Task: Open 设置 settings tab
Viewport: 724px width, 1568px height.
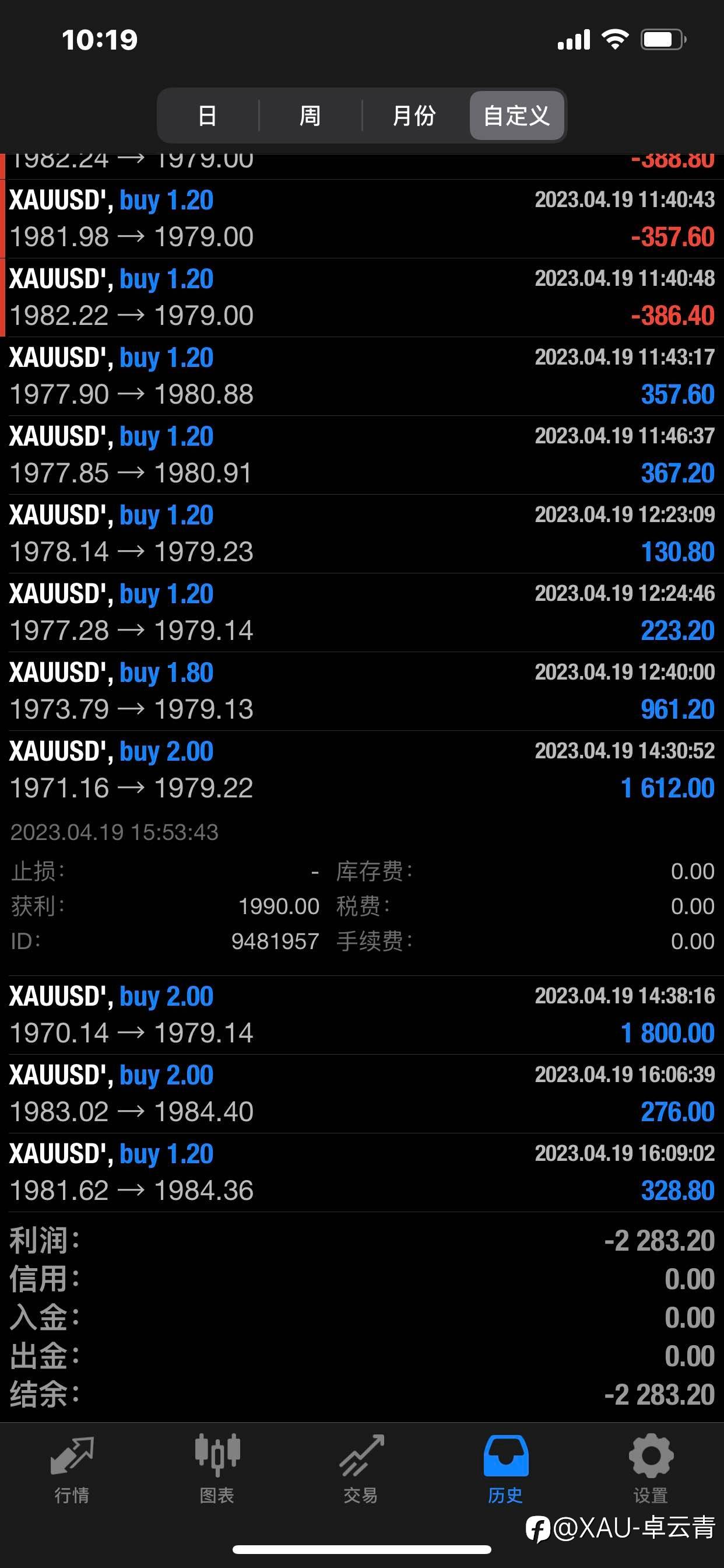Action: point(651,1469)
